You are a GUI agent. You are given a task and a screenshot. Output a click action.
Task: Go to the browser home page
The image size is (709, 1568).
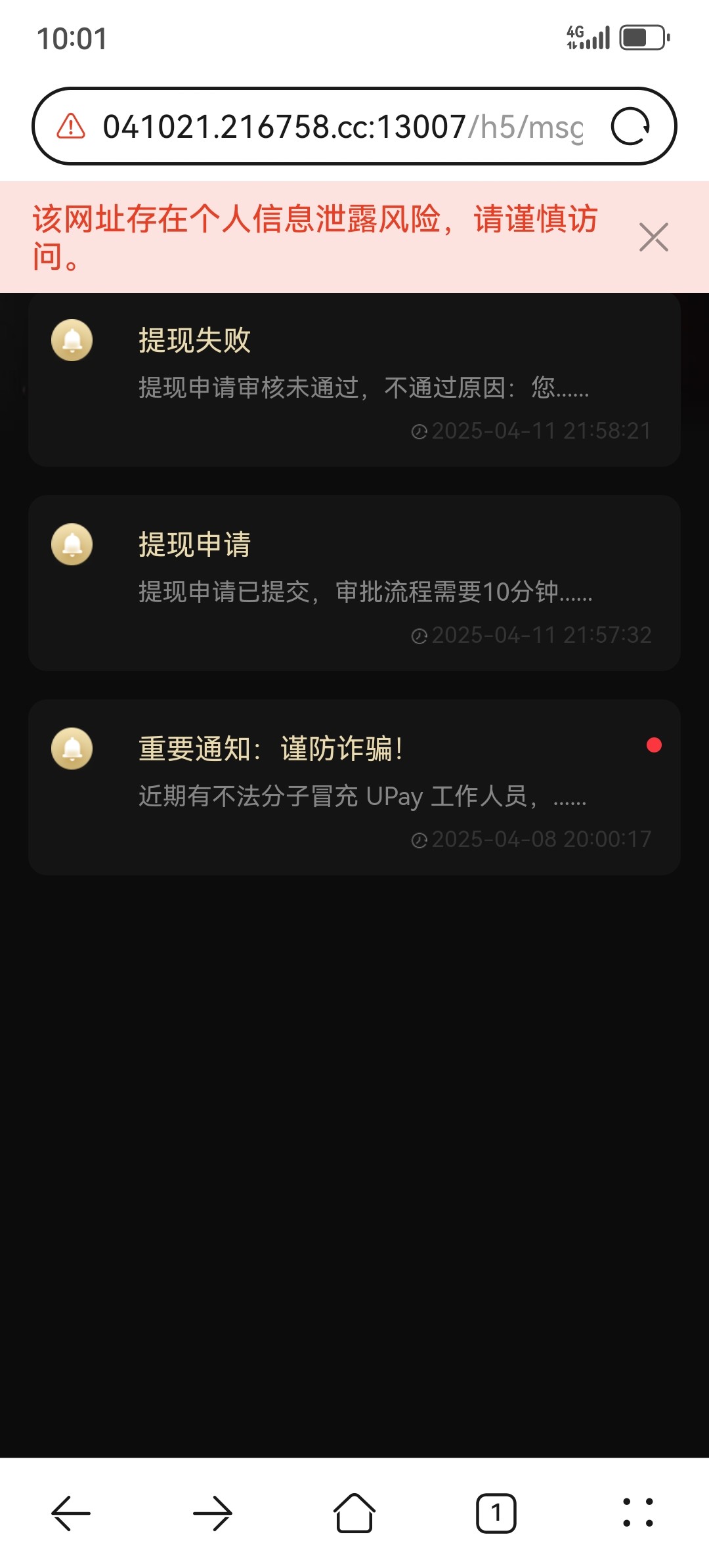point(354,1513)
